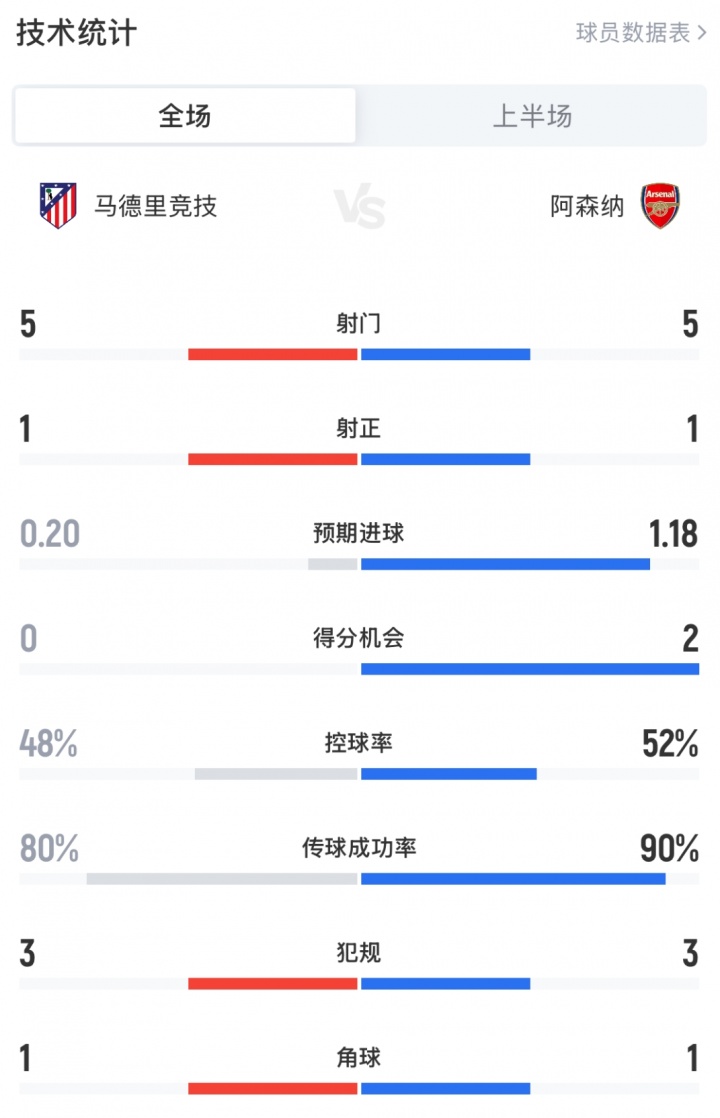Open the 球员数据表 player data link

click(x=640, y=33)
